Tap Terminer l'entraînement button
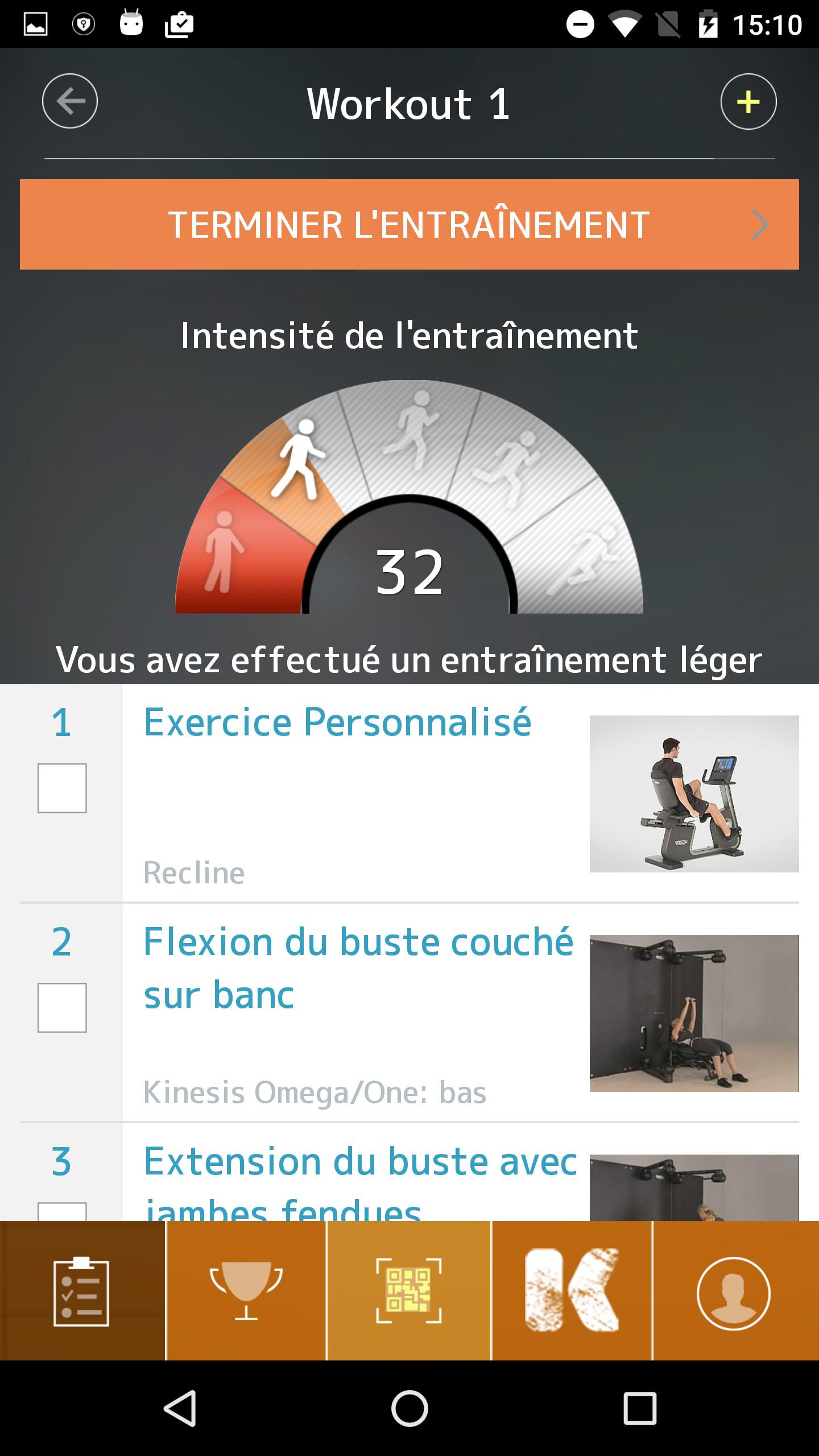This screenshot has width=819, height=1456. click(409, 225)
